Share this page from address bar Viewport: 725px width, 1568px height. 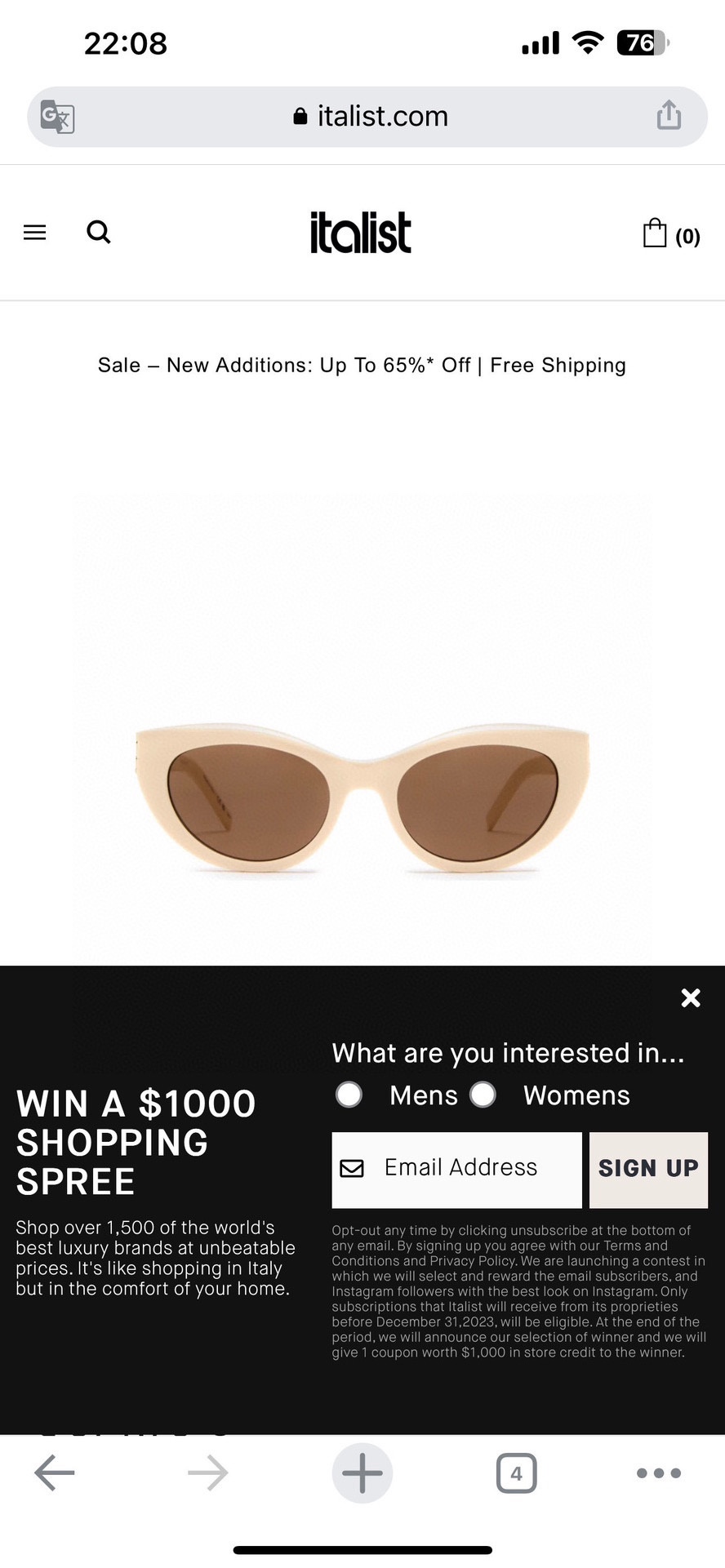pos(669,115)
